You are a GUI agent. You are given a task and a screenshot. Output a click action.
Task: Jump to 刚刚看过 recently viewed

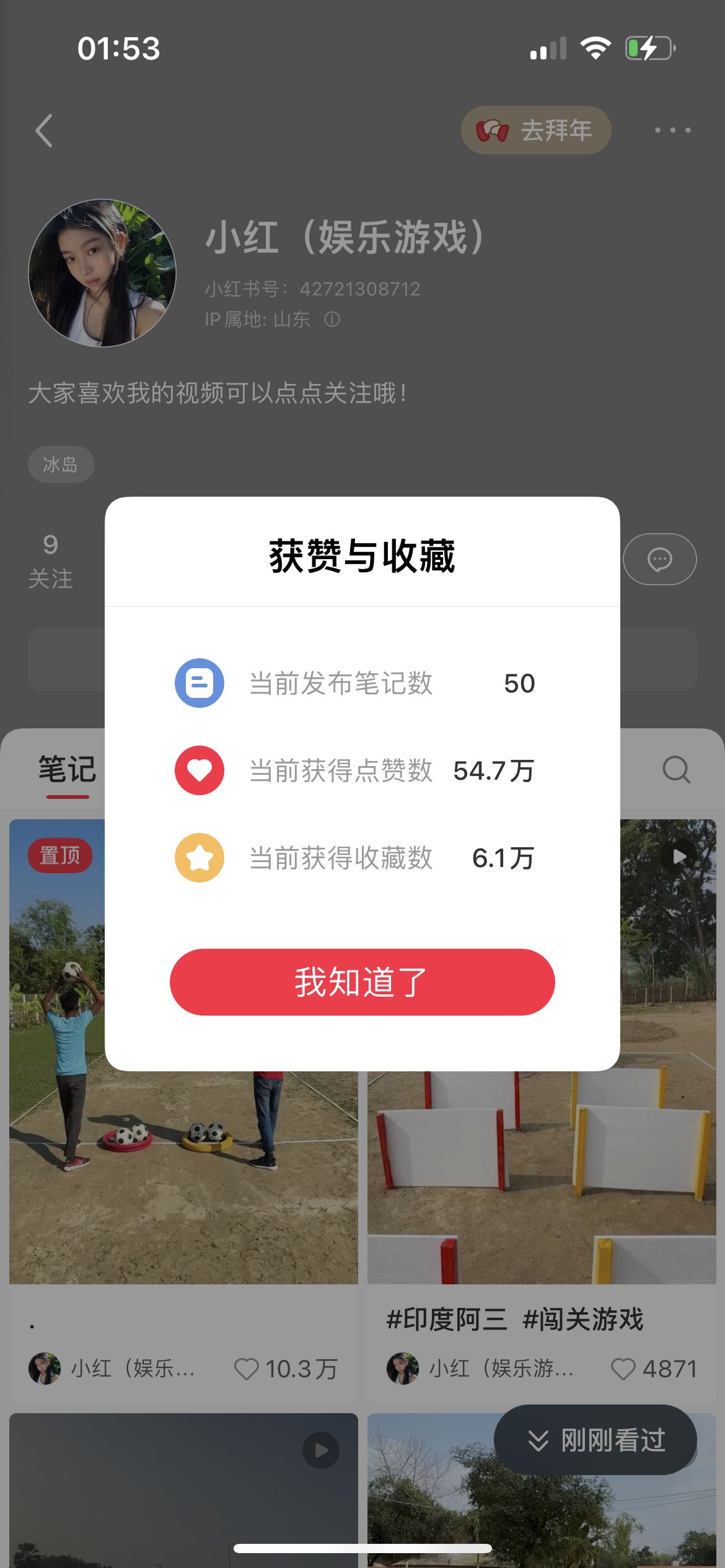pyautogui.click(x=595, y=1440)
